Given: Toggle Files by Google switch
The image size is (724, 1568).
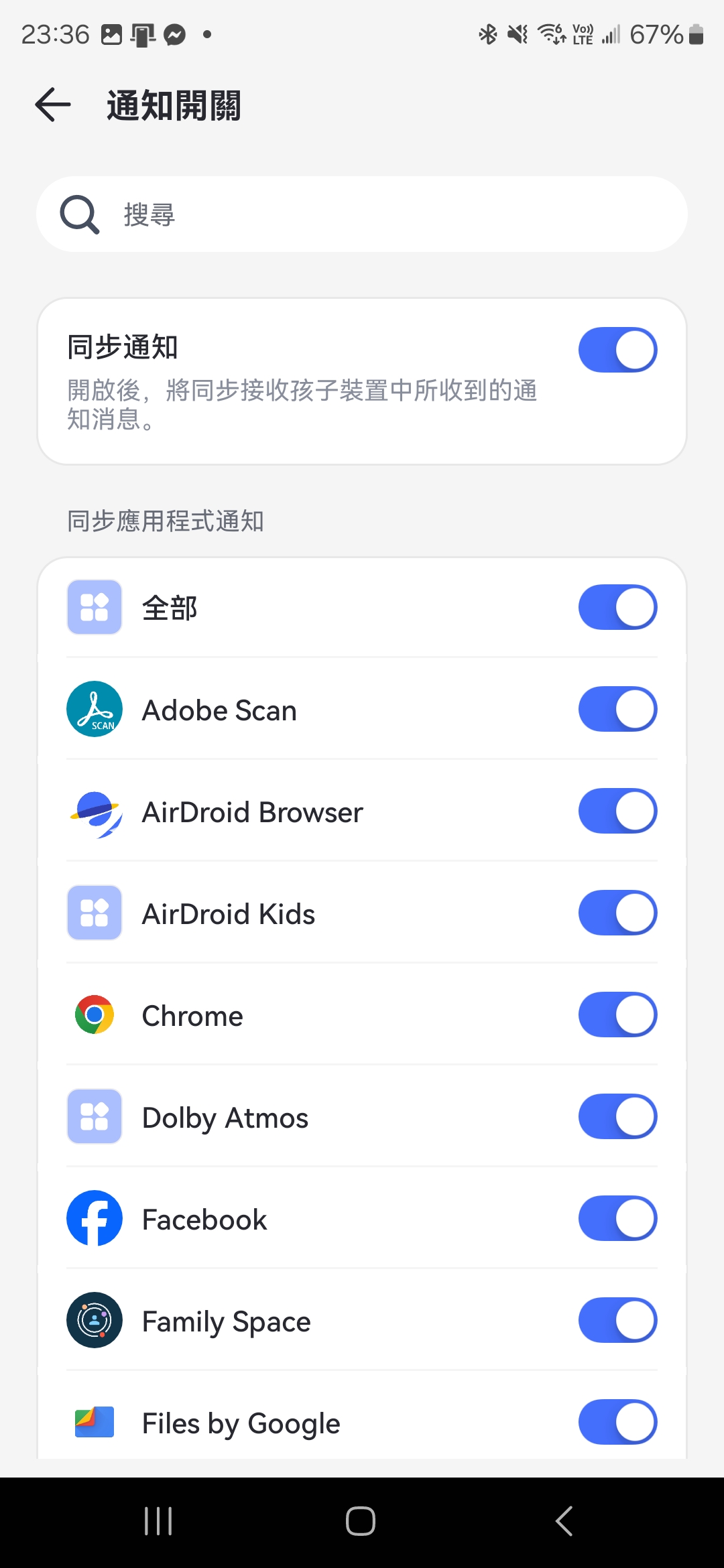Looking at the screenshot, I should (x=617, y=1423).
